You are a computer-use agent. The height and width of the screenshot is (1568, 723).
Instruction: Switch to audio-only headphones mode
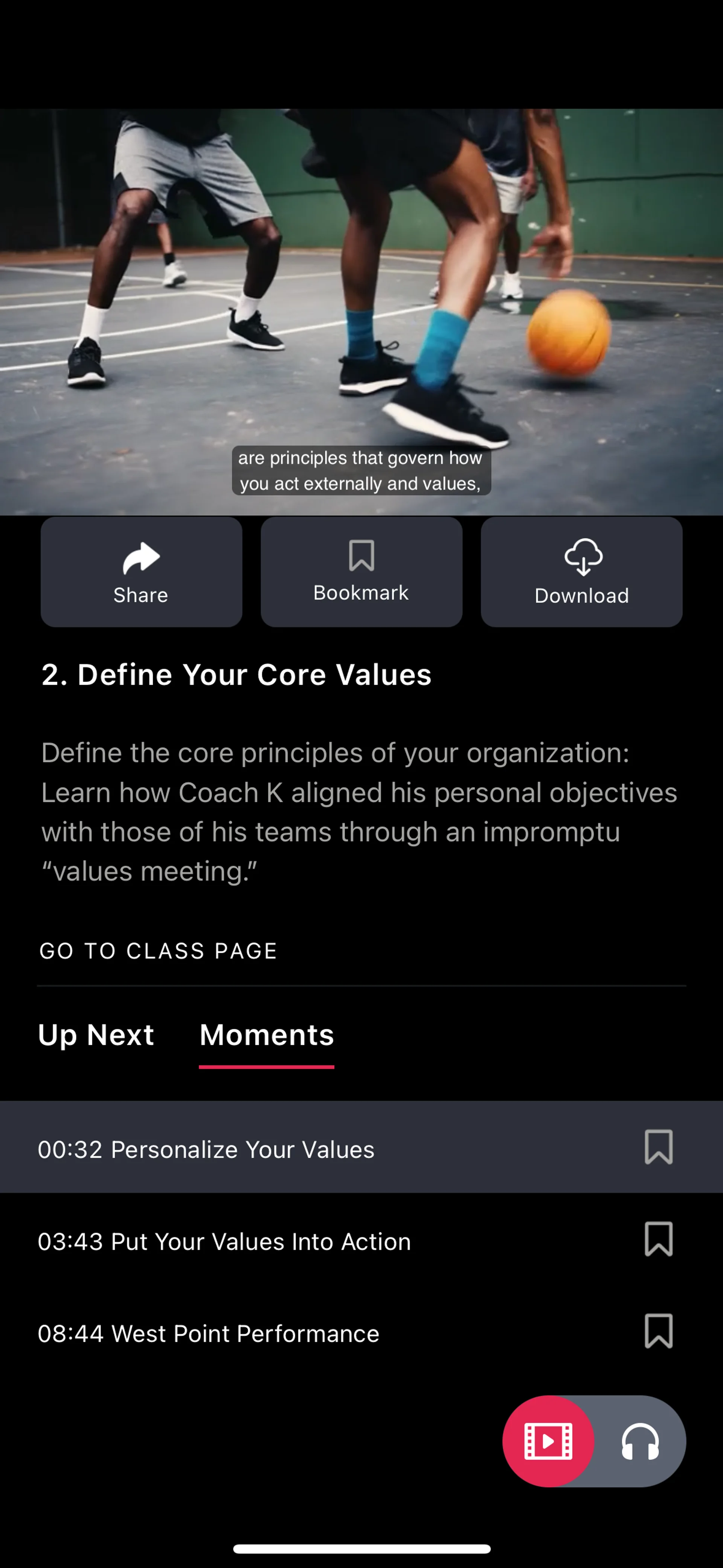coord(640,1441)
